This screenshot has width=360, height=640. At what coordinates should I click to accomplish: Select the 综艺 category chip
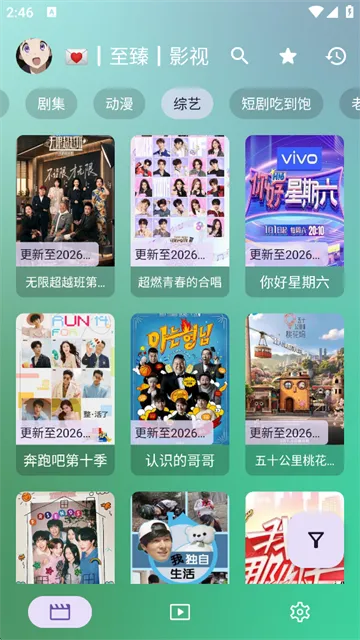187,104
